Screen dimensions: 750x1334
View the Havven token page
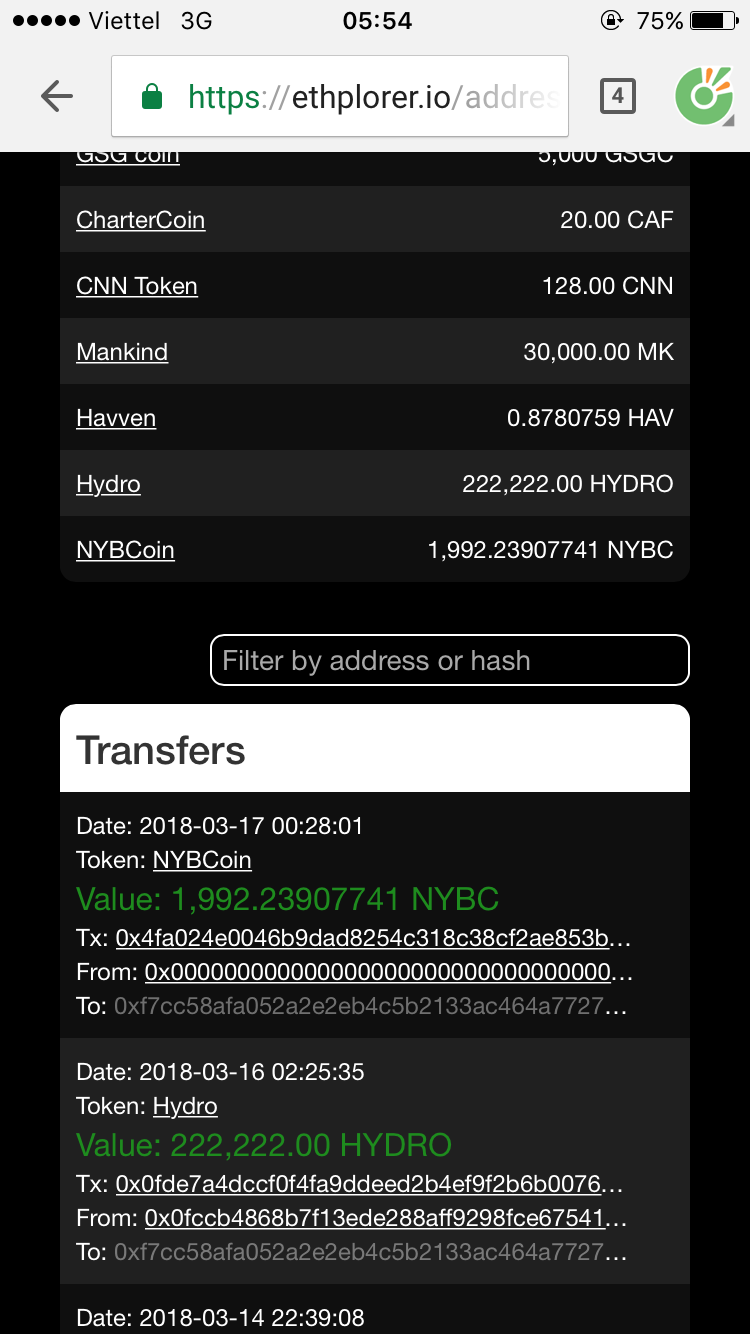(x=116, y=418)
